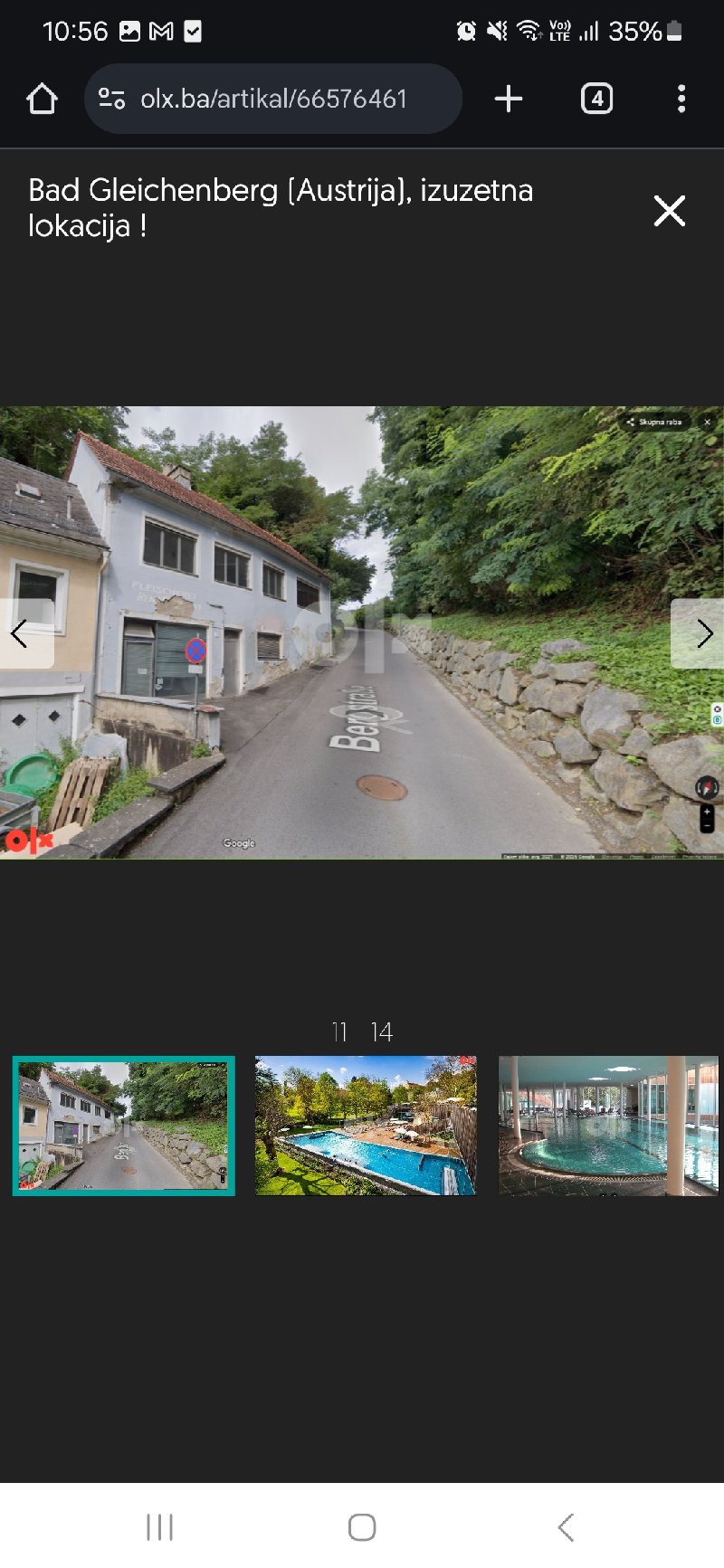View site info icon in address bar
The width and height of the screenshot is (724, 1568).
point(111,99)
